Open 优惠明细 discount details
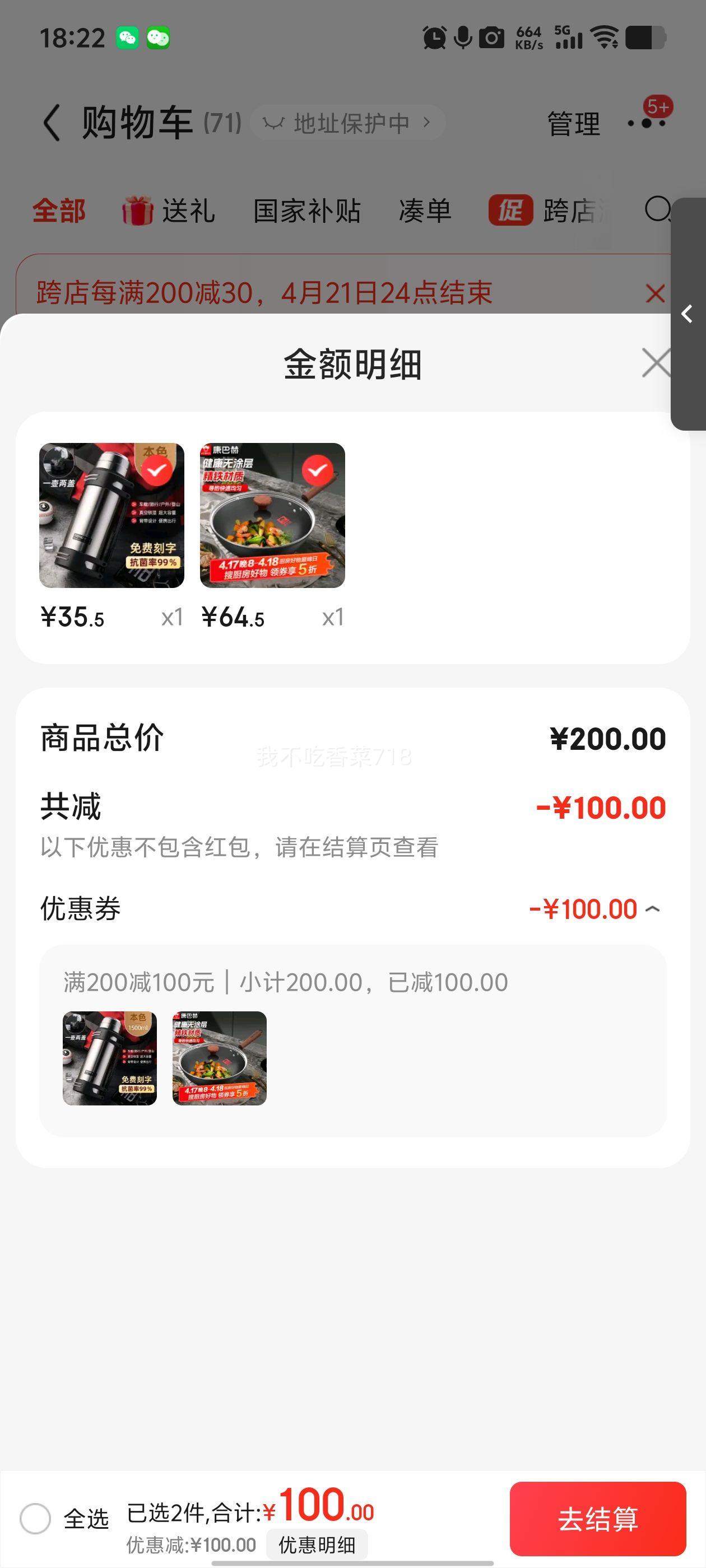The image size is (706, 1568). pos(317,1544)
